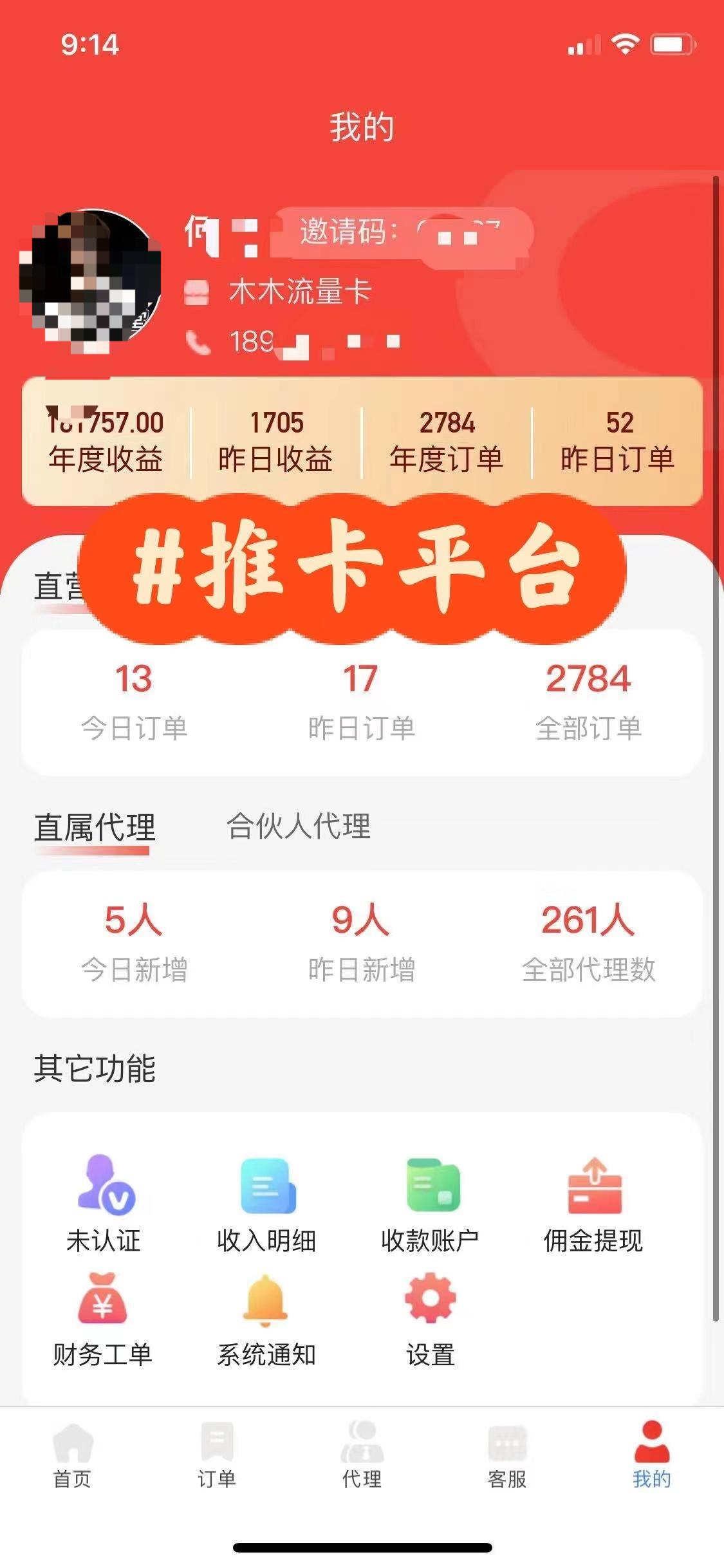Screen dimensions: 724x1568
Task: Tap 昨日收益 value 1705
Action: (274, 424)
